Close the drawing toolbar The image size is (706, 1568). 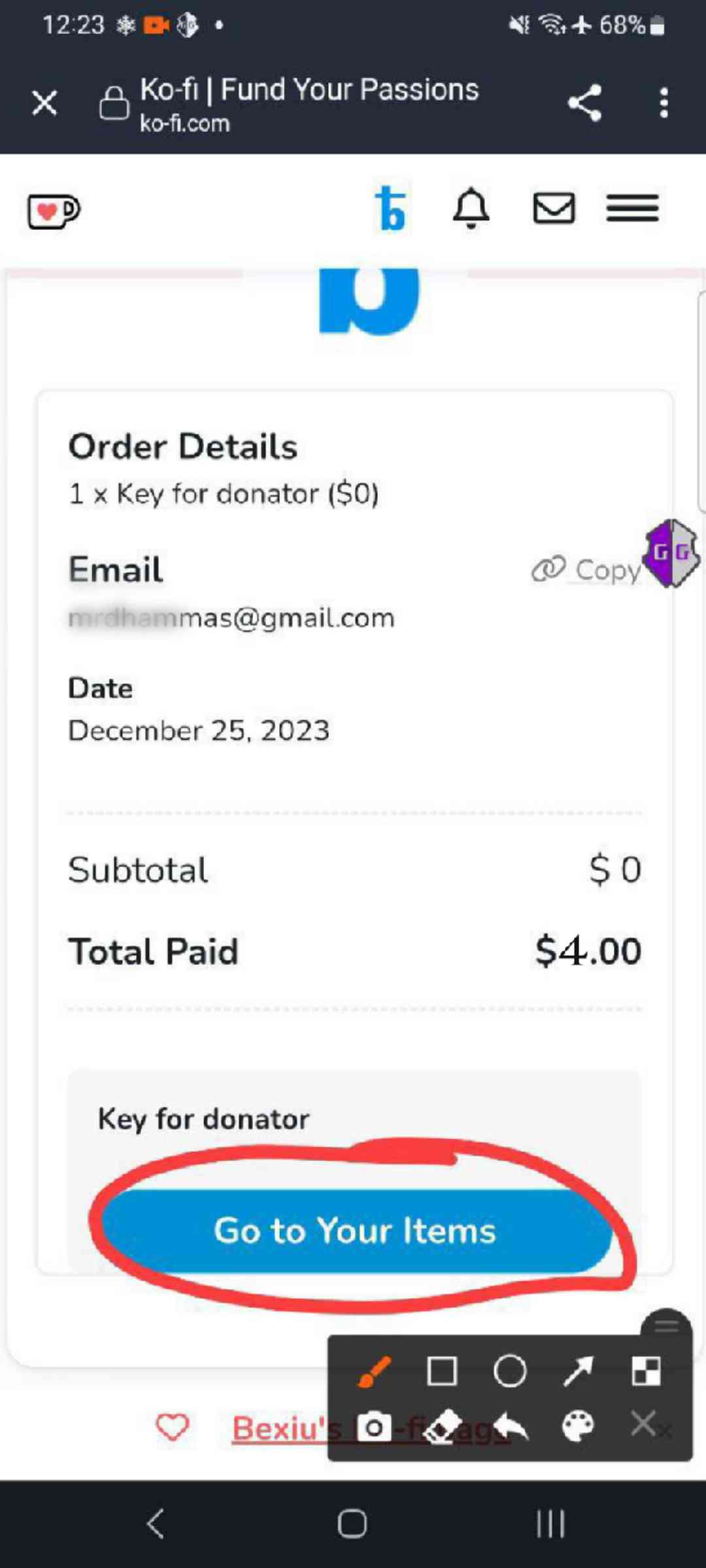click(x=644, y=1424)
